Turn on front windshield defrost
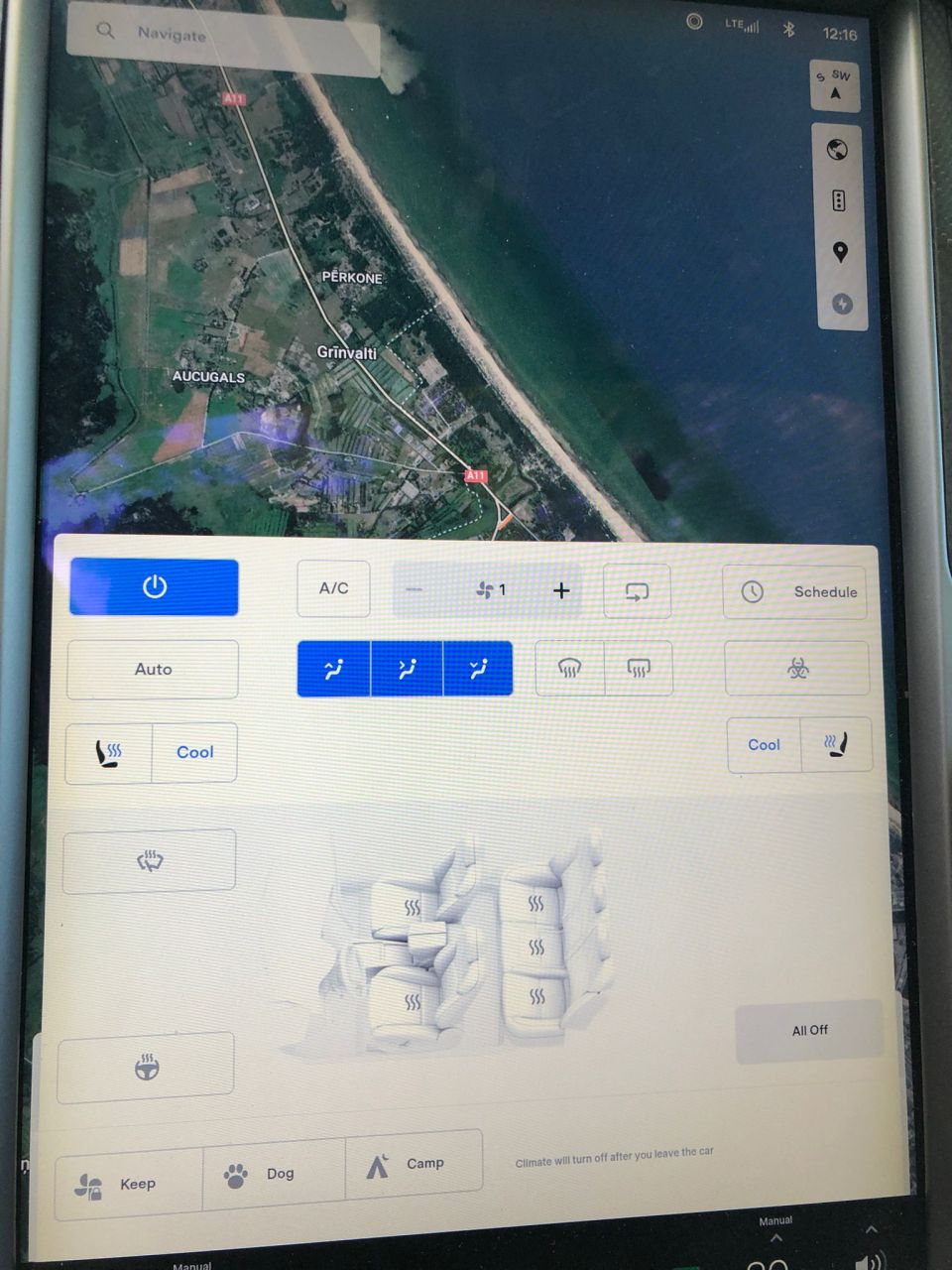 point(569,669)
